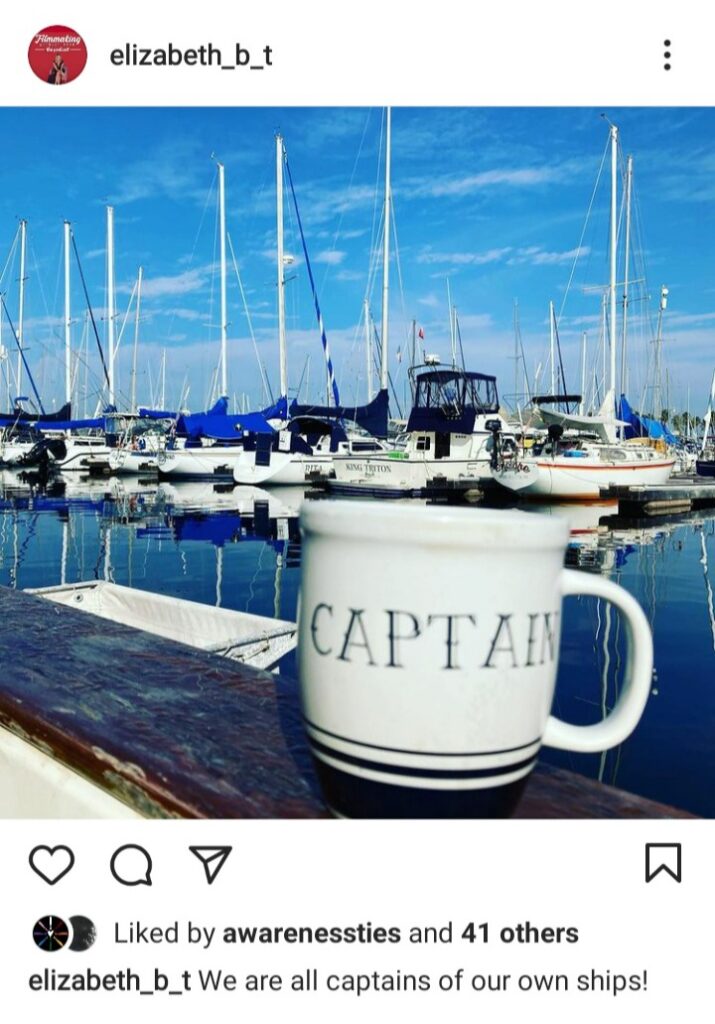715x1024 pixels.
Task: Open the post's three-dot options menu
Action: 667,55
